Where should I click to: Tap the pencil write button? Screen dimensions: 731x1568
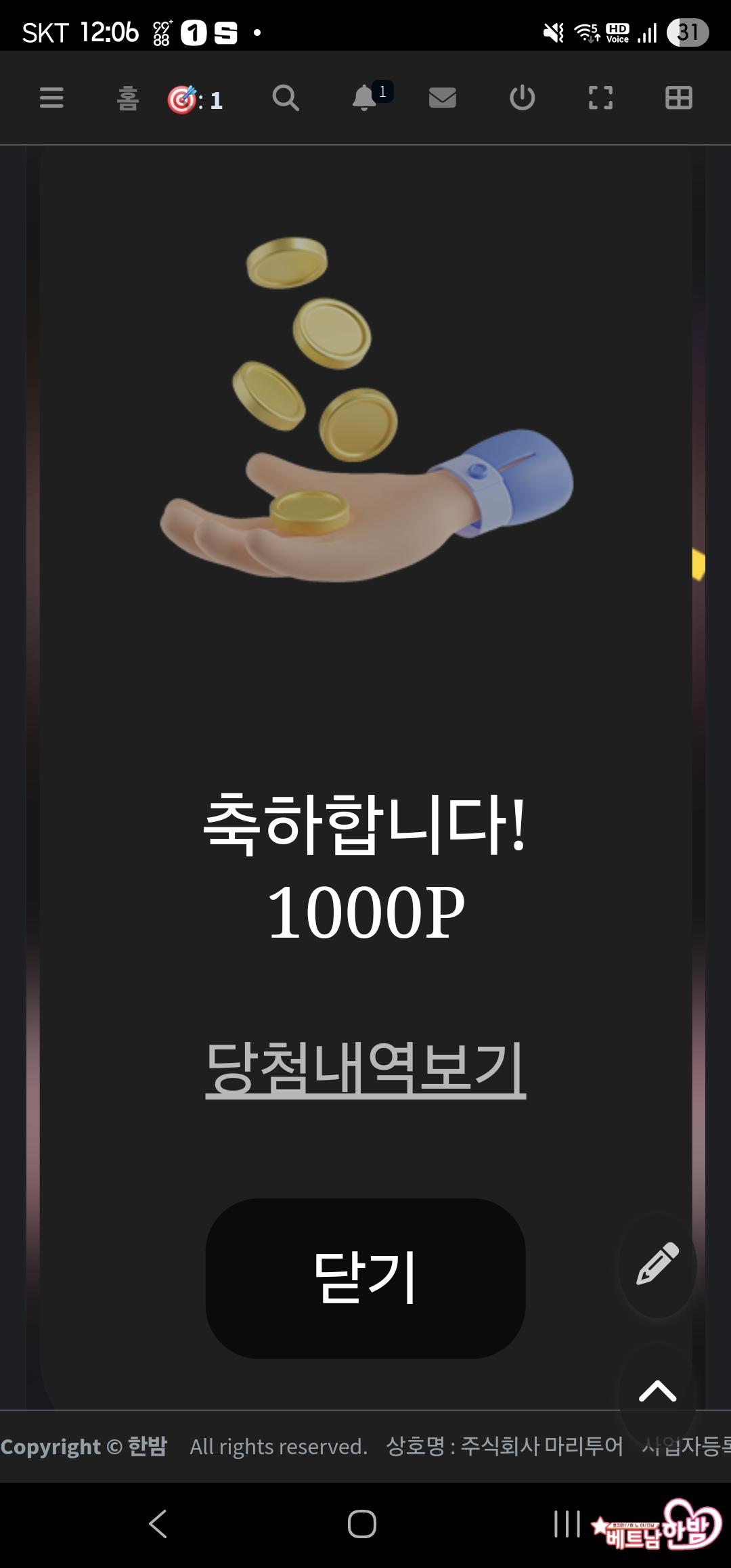click(658, 1263)
